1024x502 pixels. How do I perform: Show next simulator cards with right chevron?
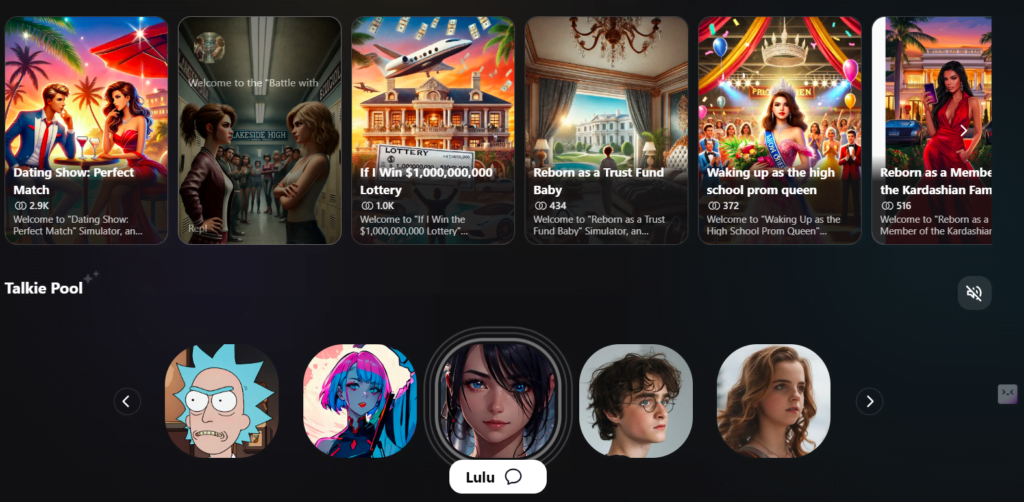[x=964, y=130]
